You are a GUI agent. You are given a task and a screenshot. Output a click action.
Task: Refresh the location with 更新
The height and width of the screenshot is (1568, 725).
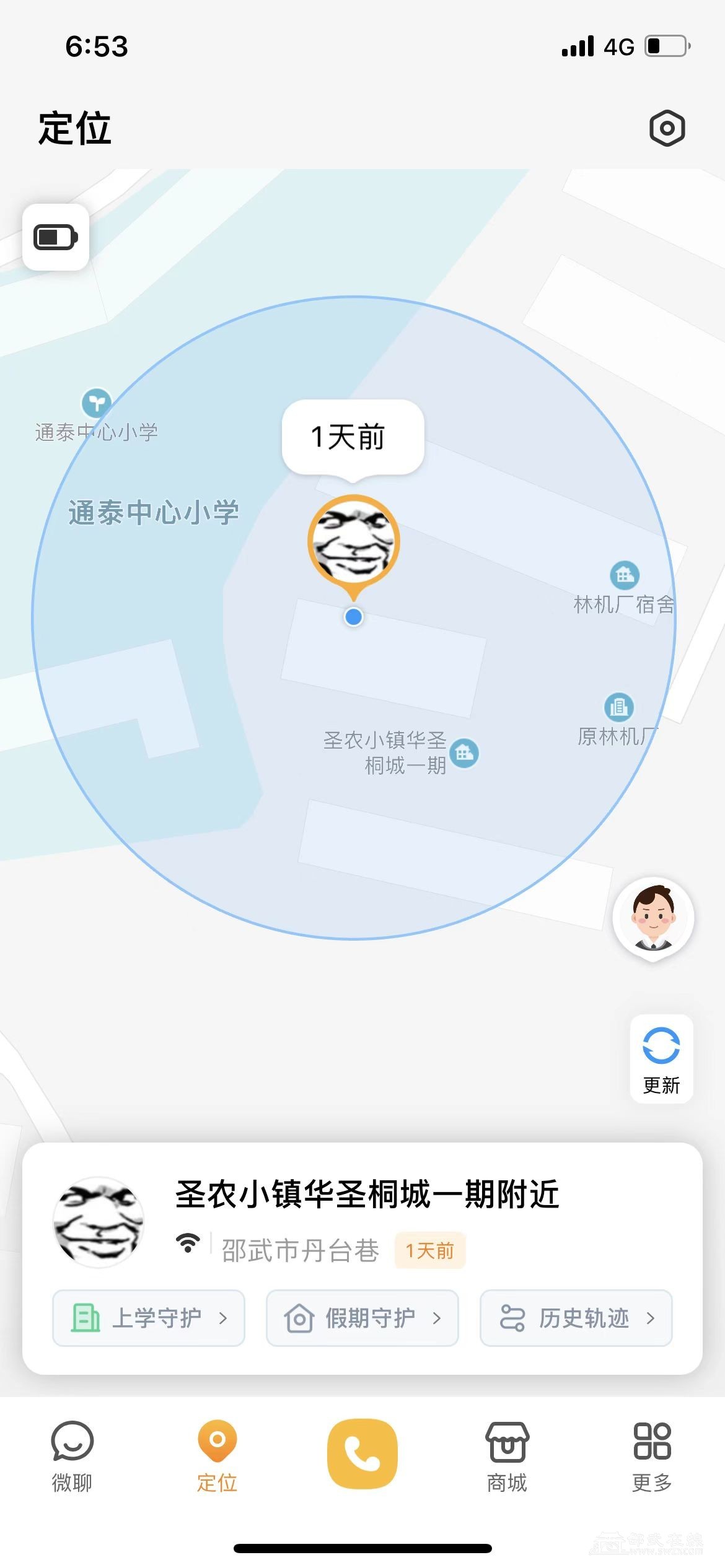pos(661,1060)
